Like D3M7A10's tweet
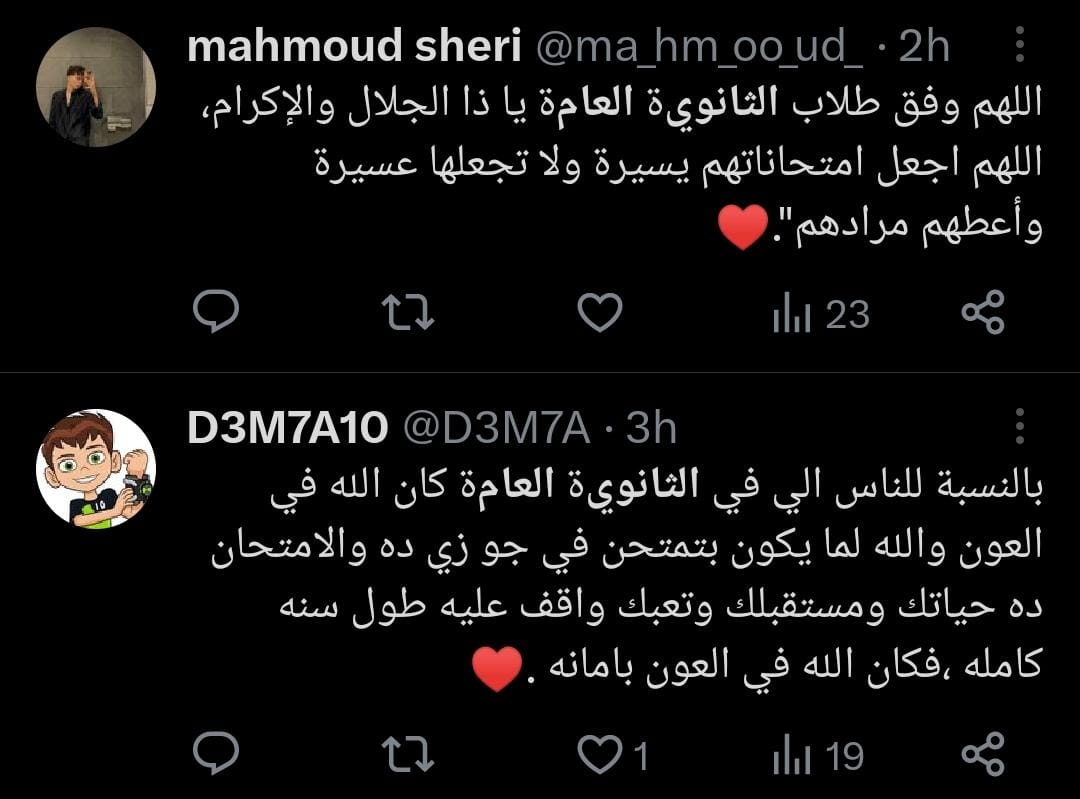The height and width of the screenshot is (799, 1080). coord(601,755)
